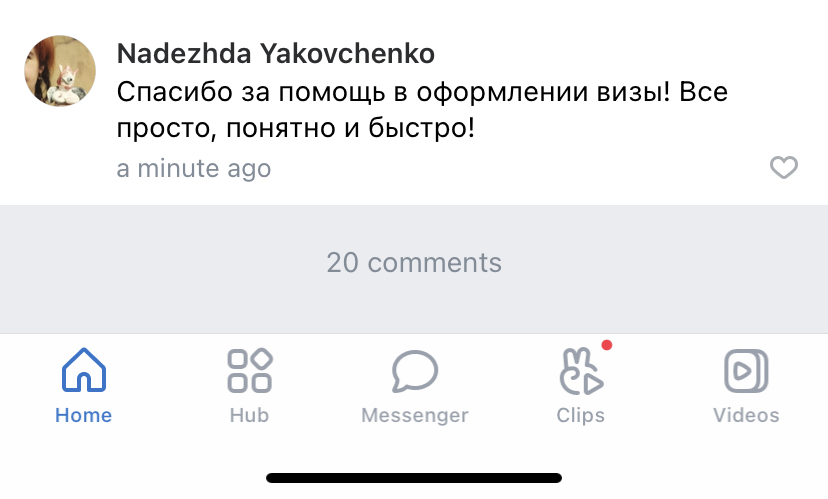Open the Messenger tab

click(x=414, y=385)
